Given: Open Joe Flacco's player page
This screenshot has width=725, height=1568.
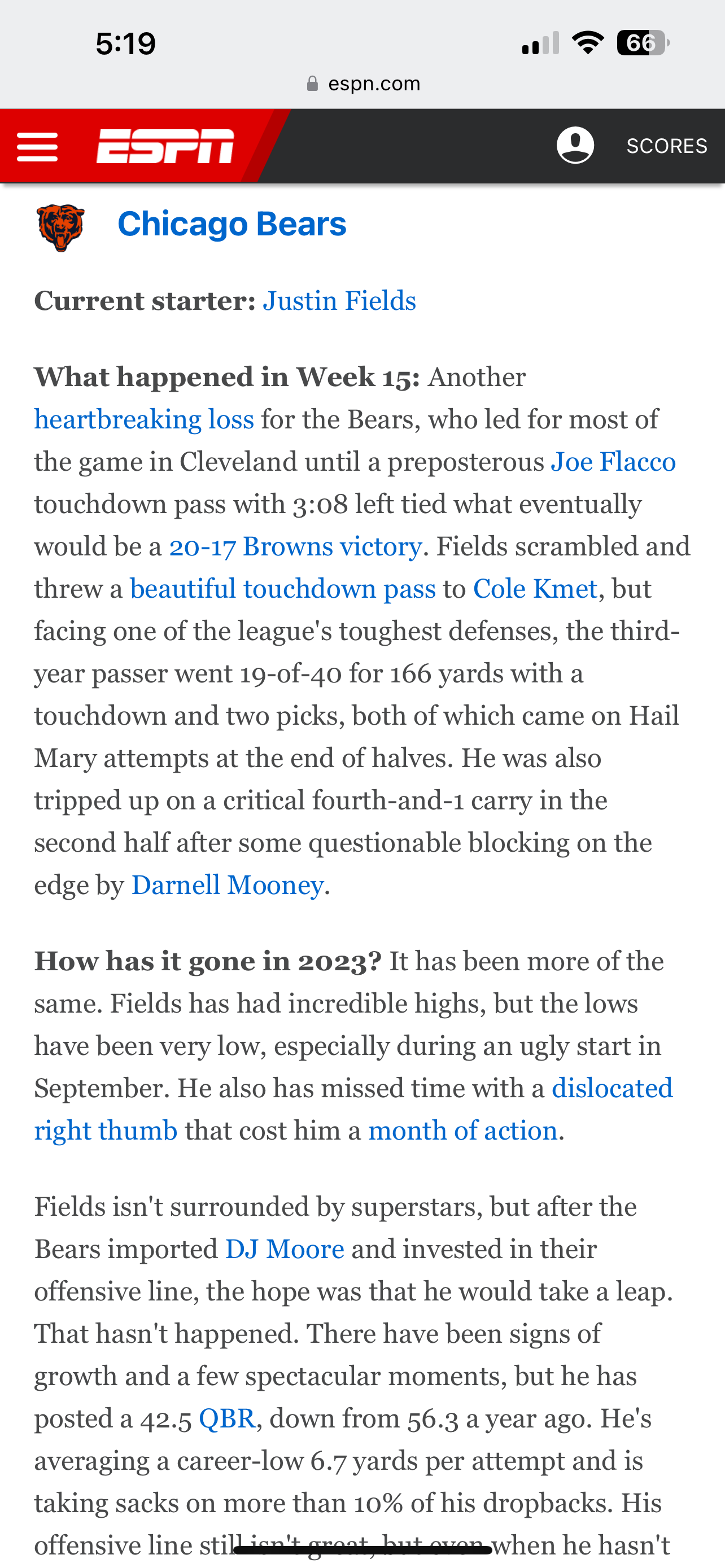Looking at the screenshot, I should point(613,462).
